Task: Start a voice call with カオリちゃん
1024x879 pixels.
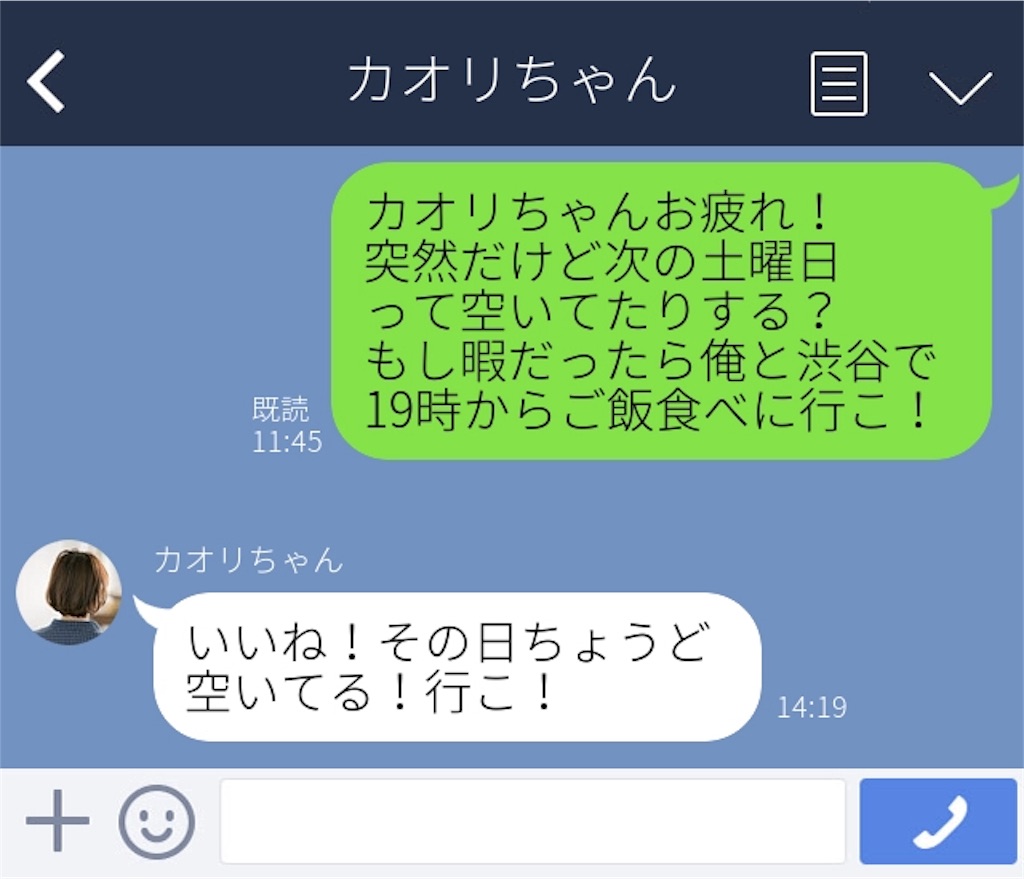Action: tap(938, 821)
